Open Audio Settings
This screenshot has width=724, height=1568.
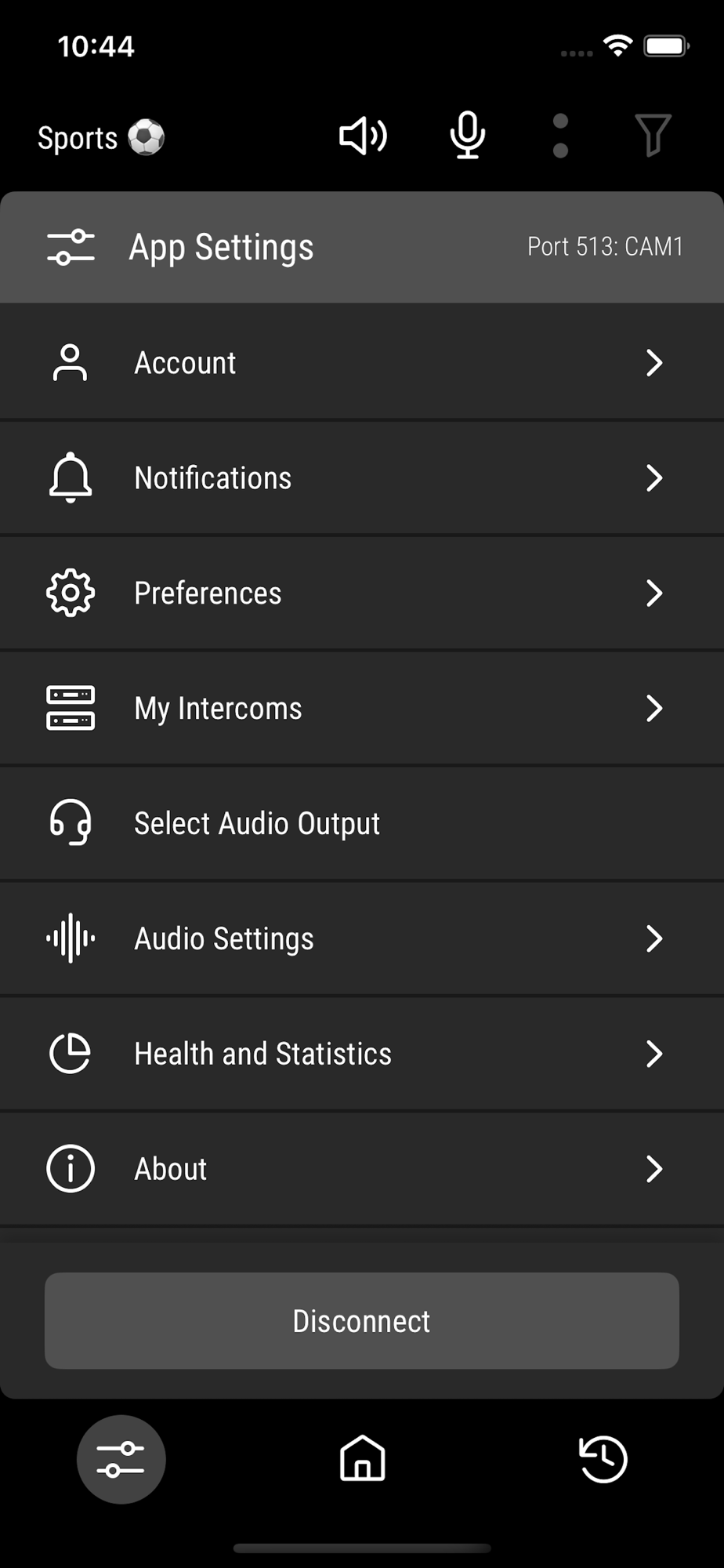tap(362, 938)
